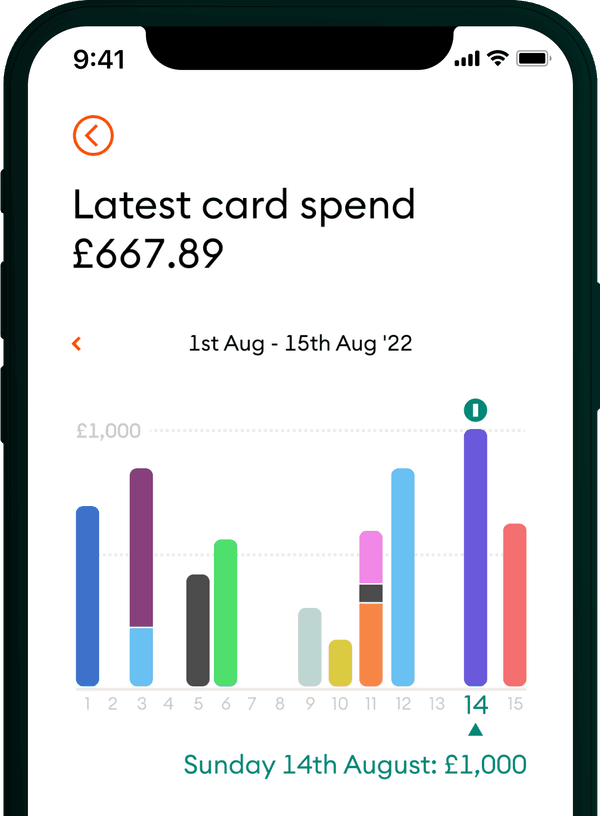Select the light blue bar for day 12
The image size is (600, 816).
point(402,577)
